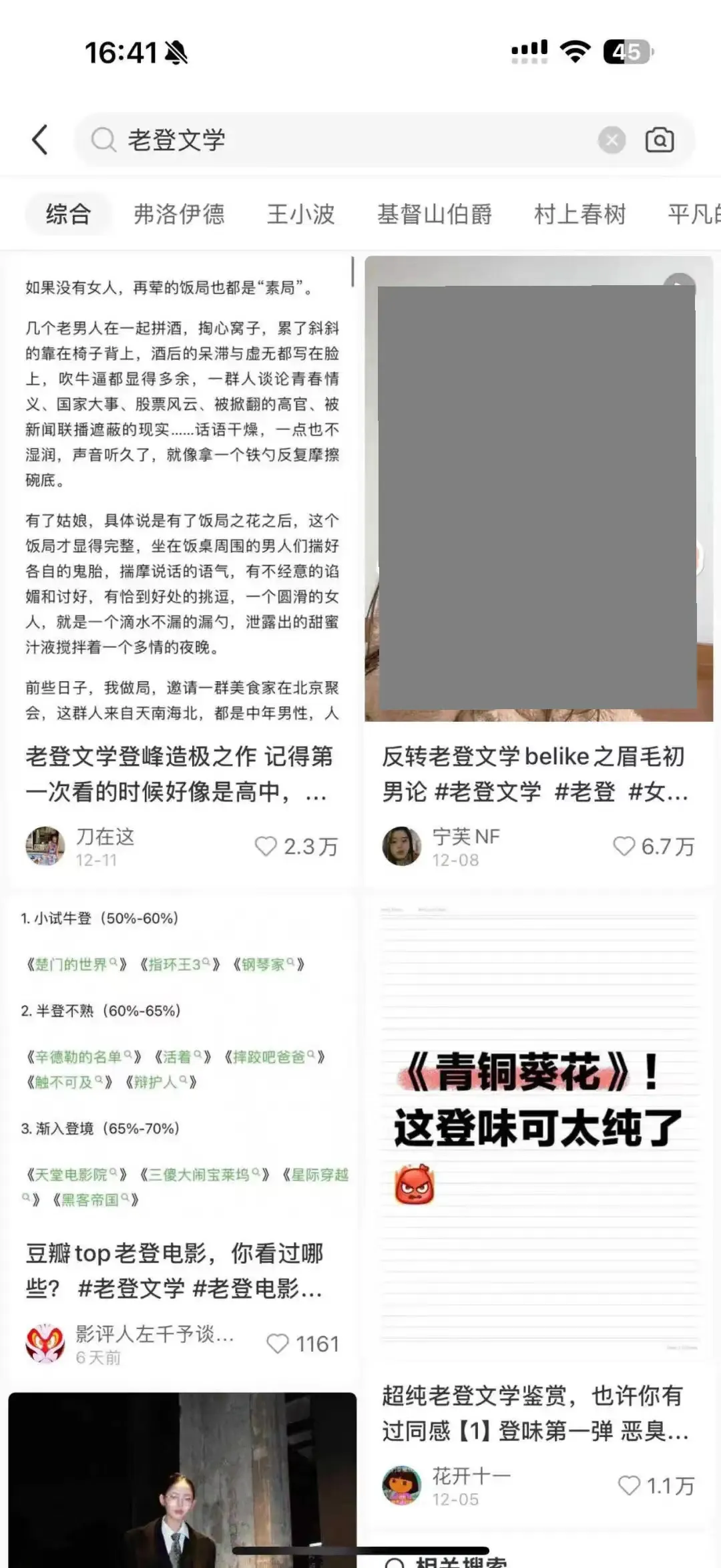
Task: Switch to the 村上春树 tab
Action: (x=579, y=214)
